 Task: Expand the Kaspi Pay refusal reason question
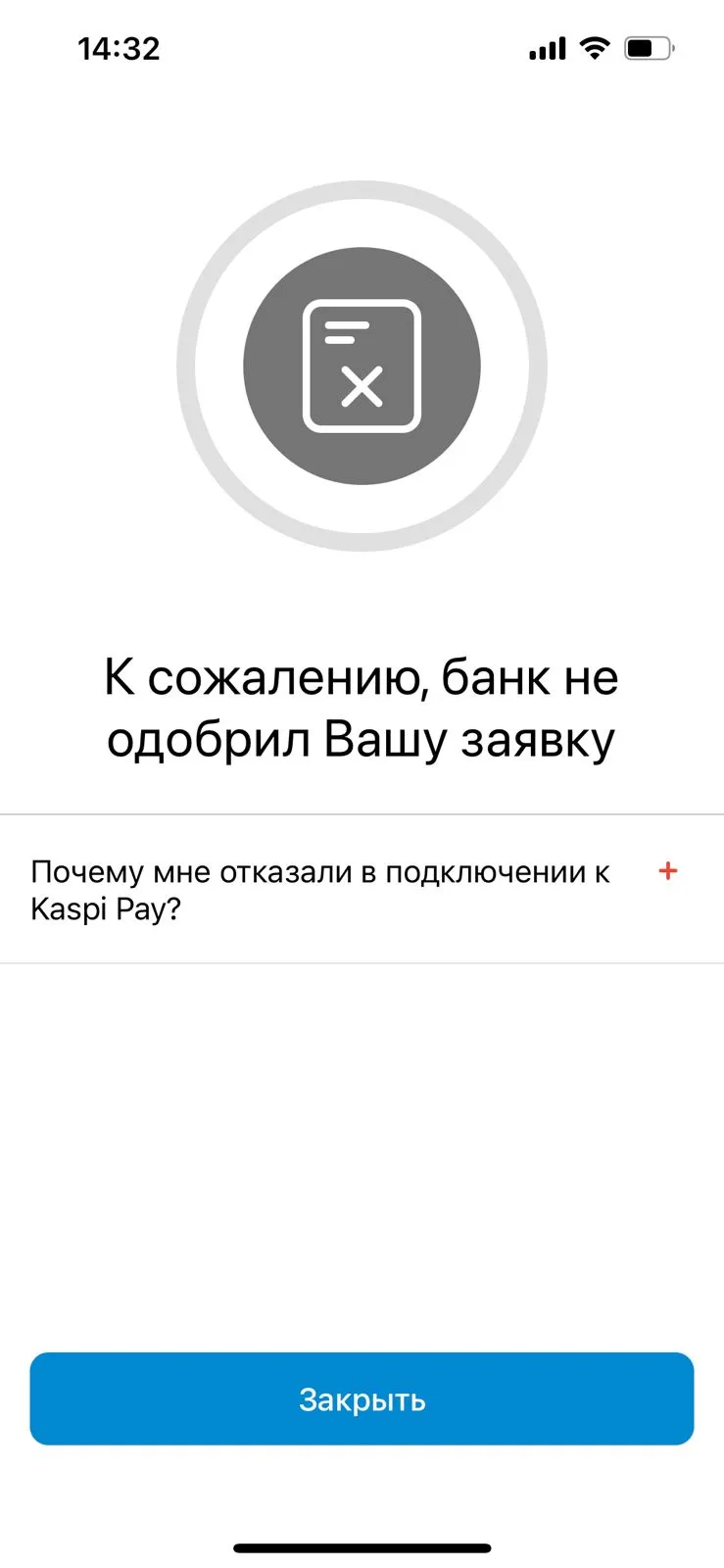pos(362,889)
